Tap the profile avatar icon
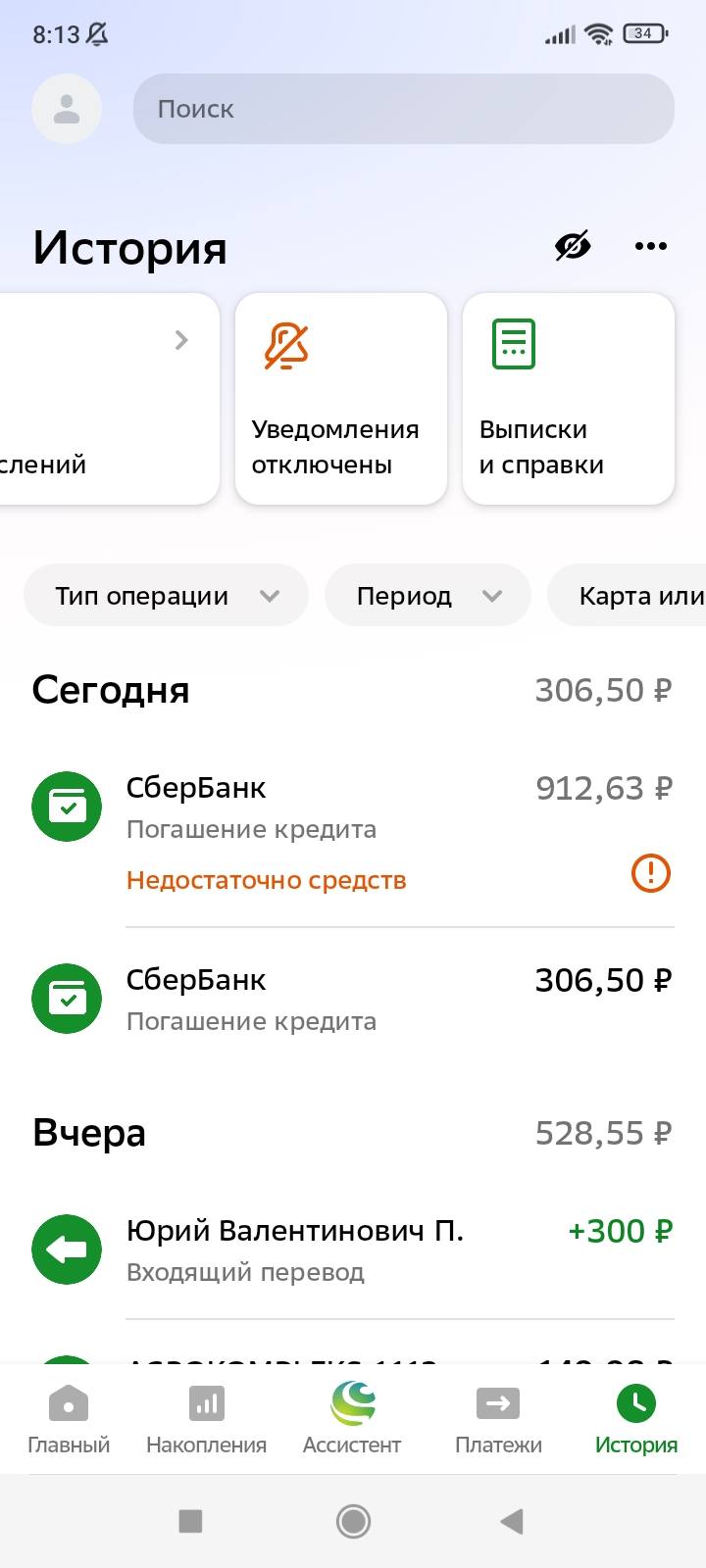This screenshot has width=706, height=1568. click(67, 109)
